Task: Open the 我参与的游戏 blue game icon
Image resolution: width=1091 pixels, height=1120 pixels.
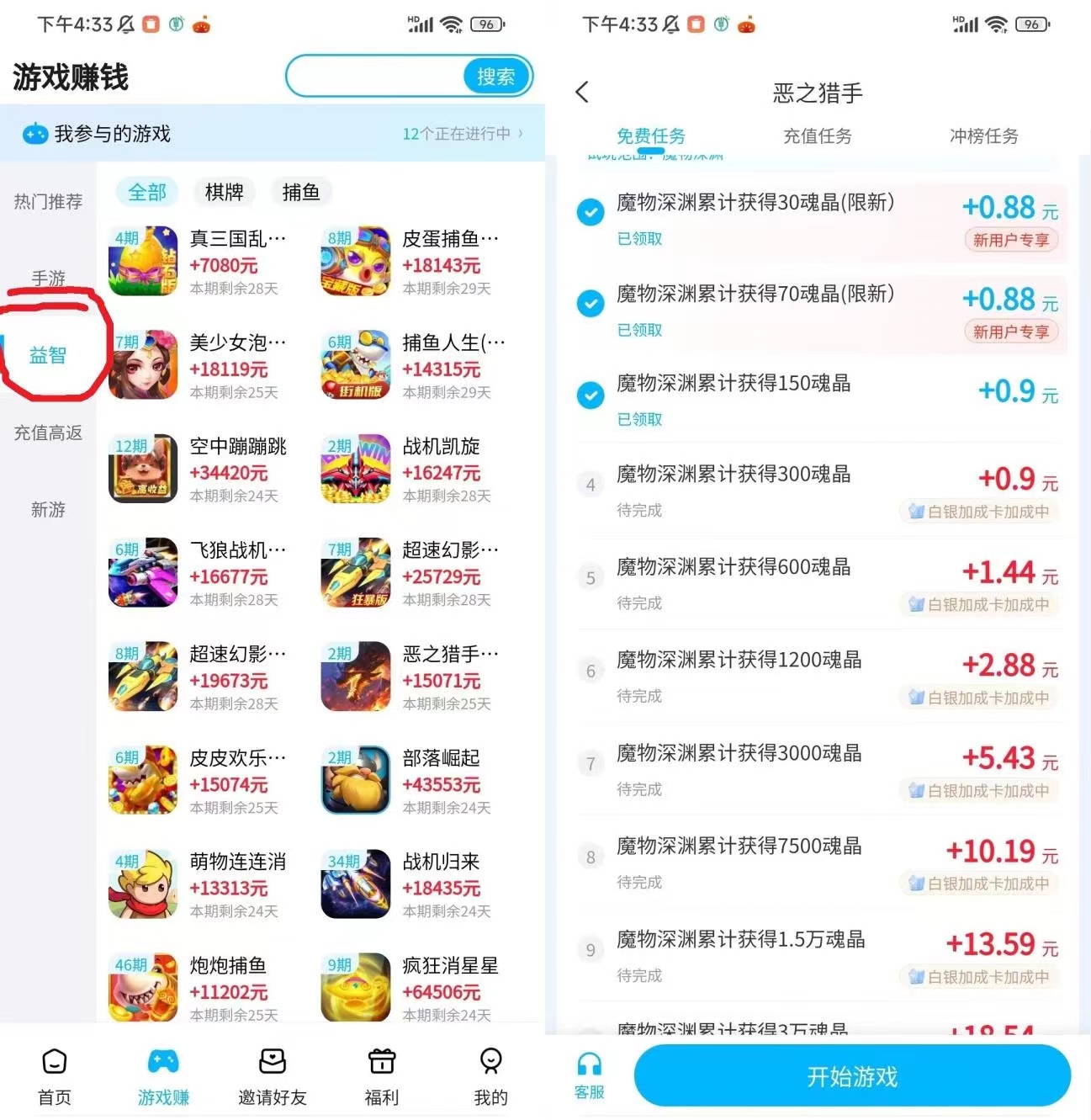Action: click(x=35, y=133)
